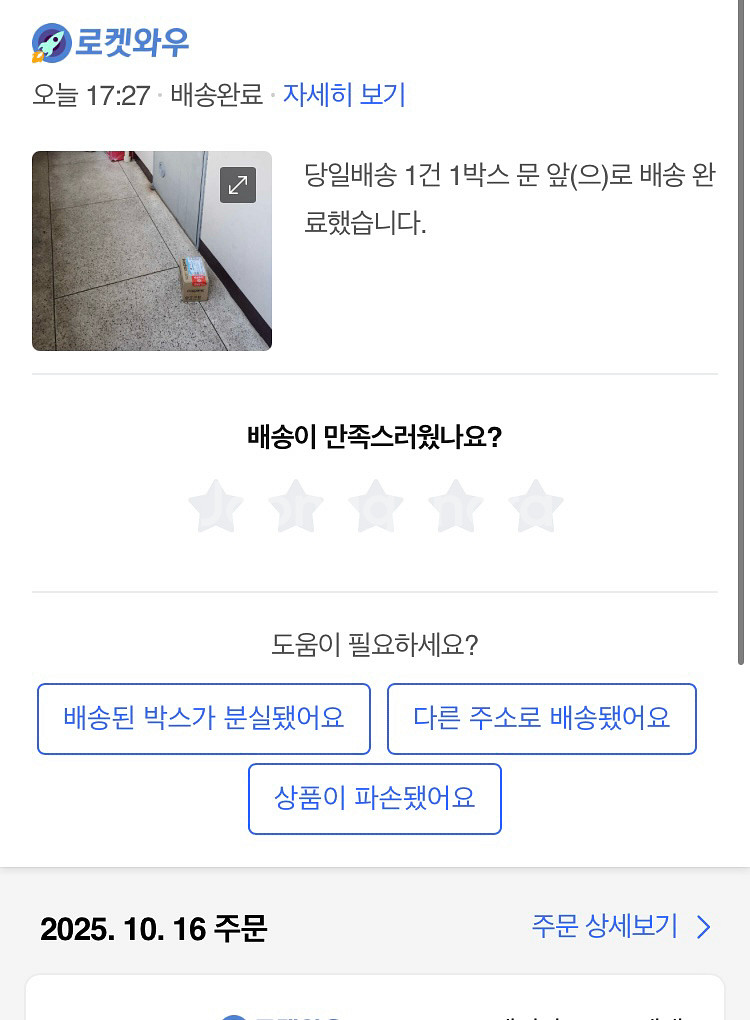The height and width of the screenshot is (1020, 750).
Task: Open full-size photo via expand arrow icon
Action: 237,185
